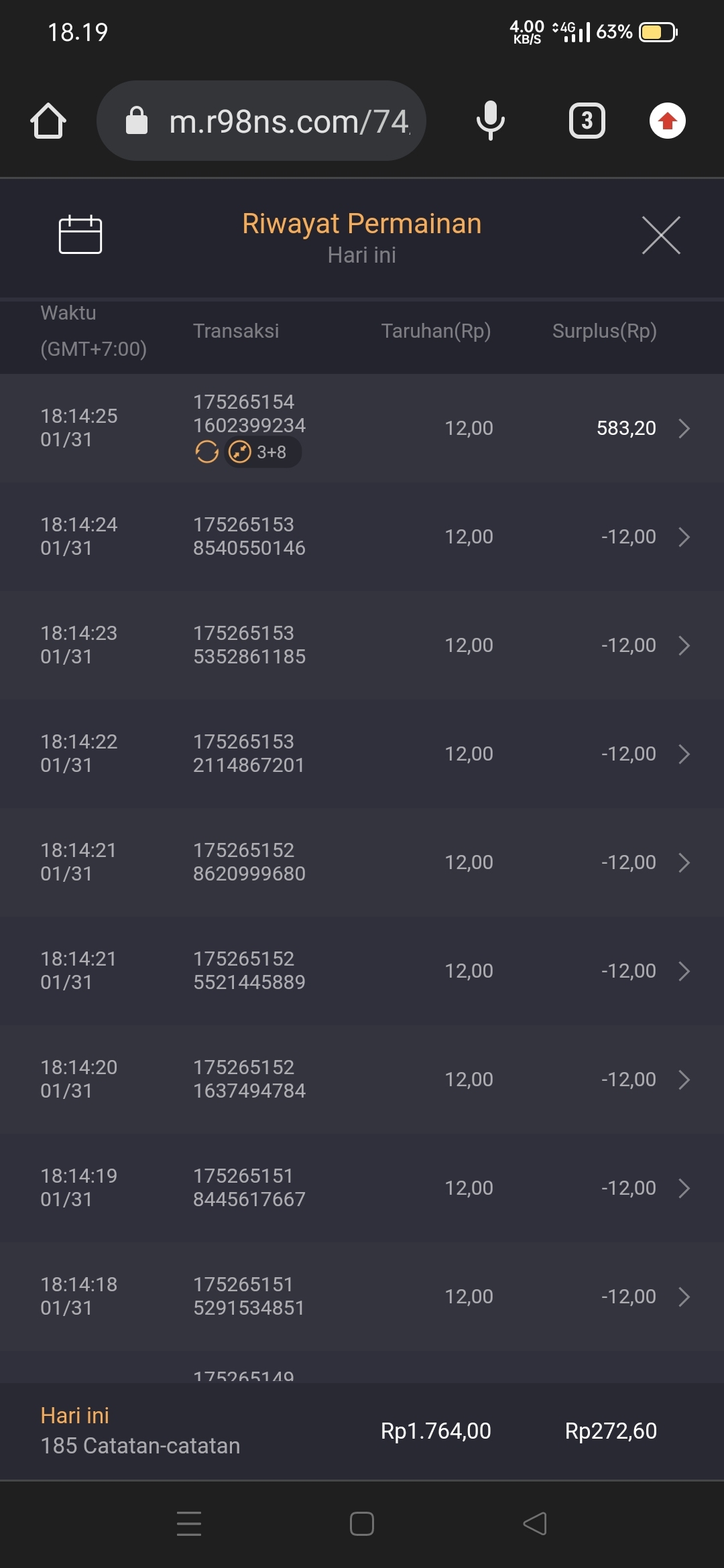724x1568 pixels.
Task: Close the Riwayat Permainan panel
Action: click(661, 235)
